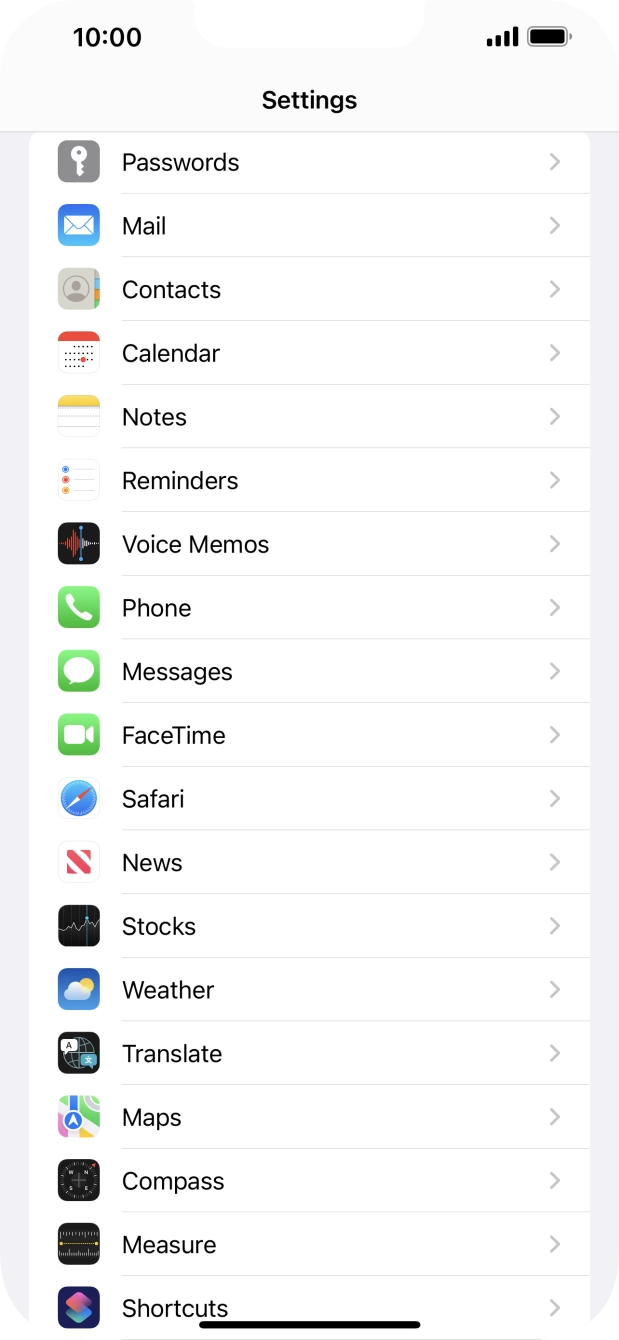Open Translate settings
The height and width of the screenshot is (1340, 619).
click(309, 1054)
